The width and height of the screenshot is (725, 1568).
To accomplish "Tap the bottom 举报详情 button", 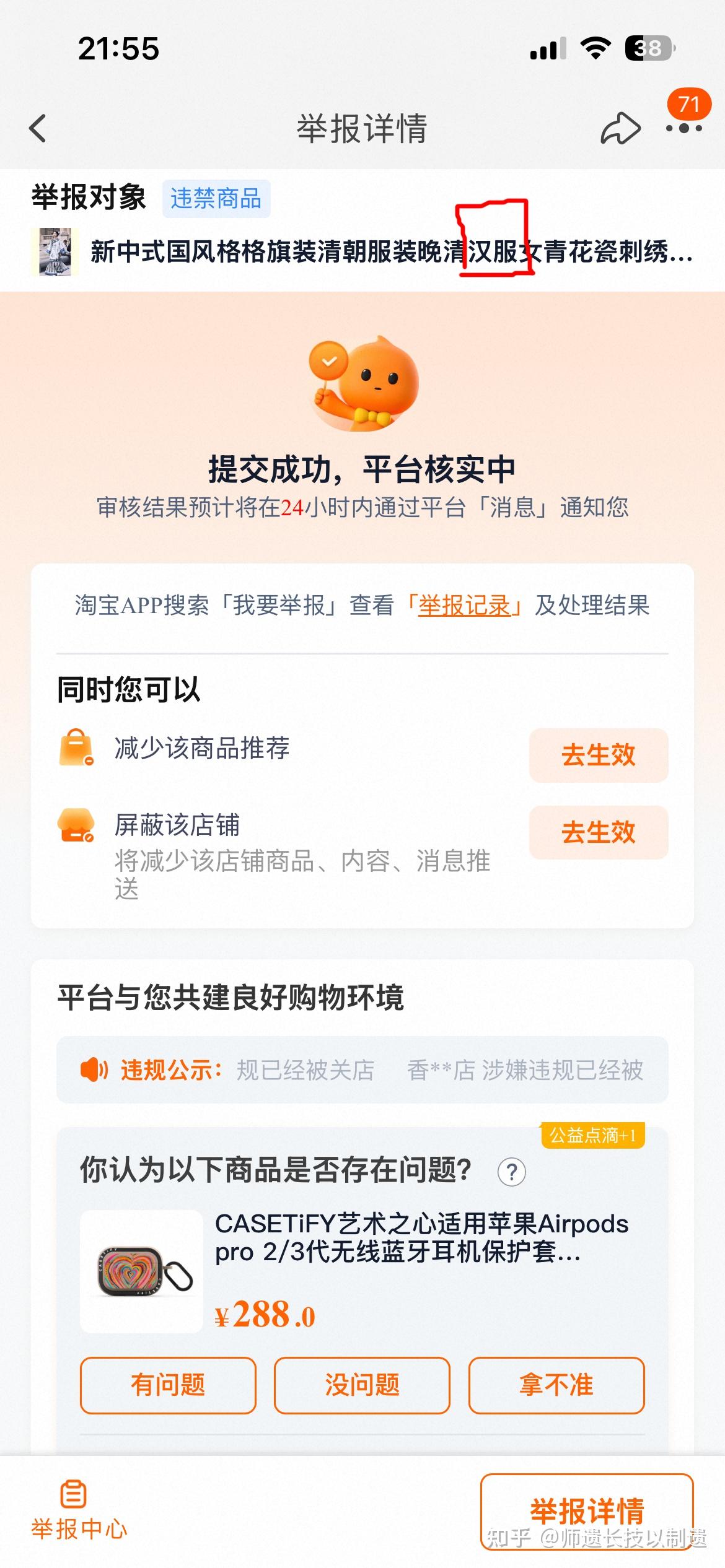I will coord(586,1511).
